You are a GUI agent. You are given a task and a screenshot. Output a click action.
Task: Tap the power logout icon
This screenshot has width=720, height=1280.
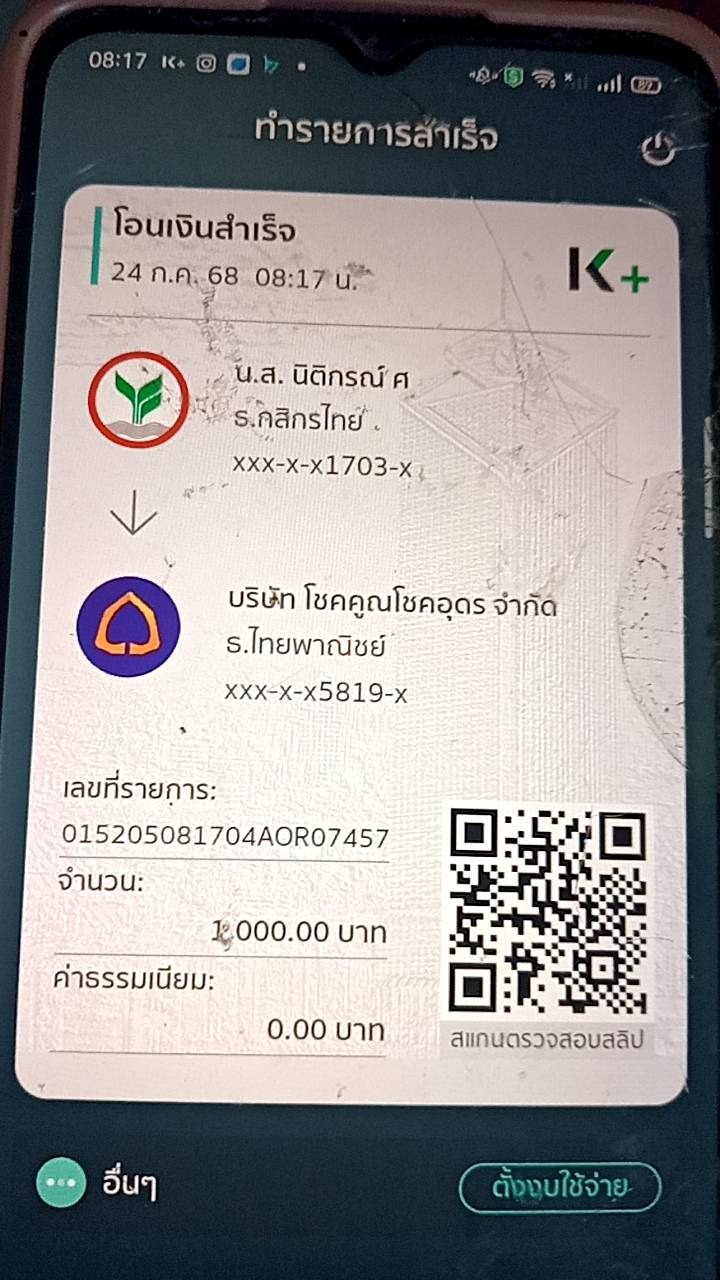click(x=658, y=149)
